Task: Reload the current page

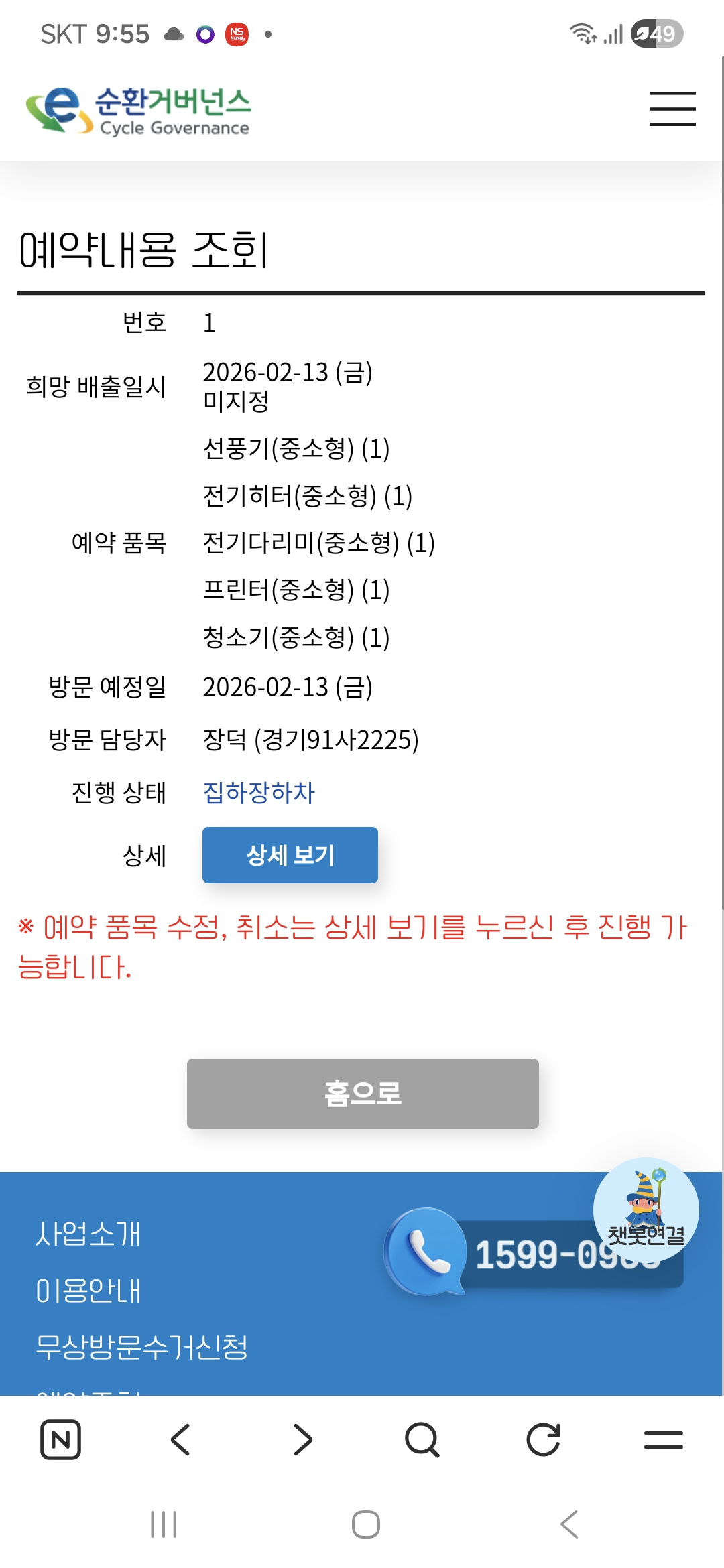Action: point(543,1439)
